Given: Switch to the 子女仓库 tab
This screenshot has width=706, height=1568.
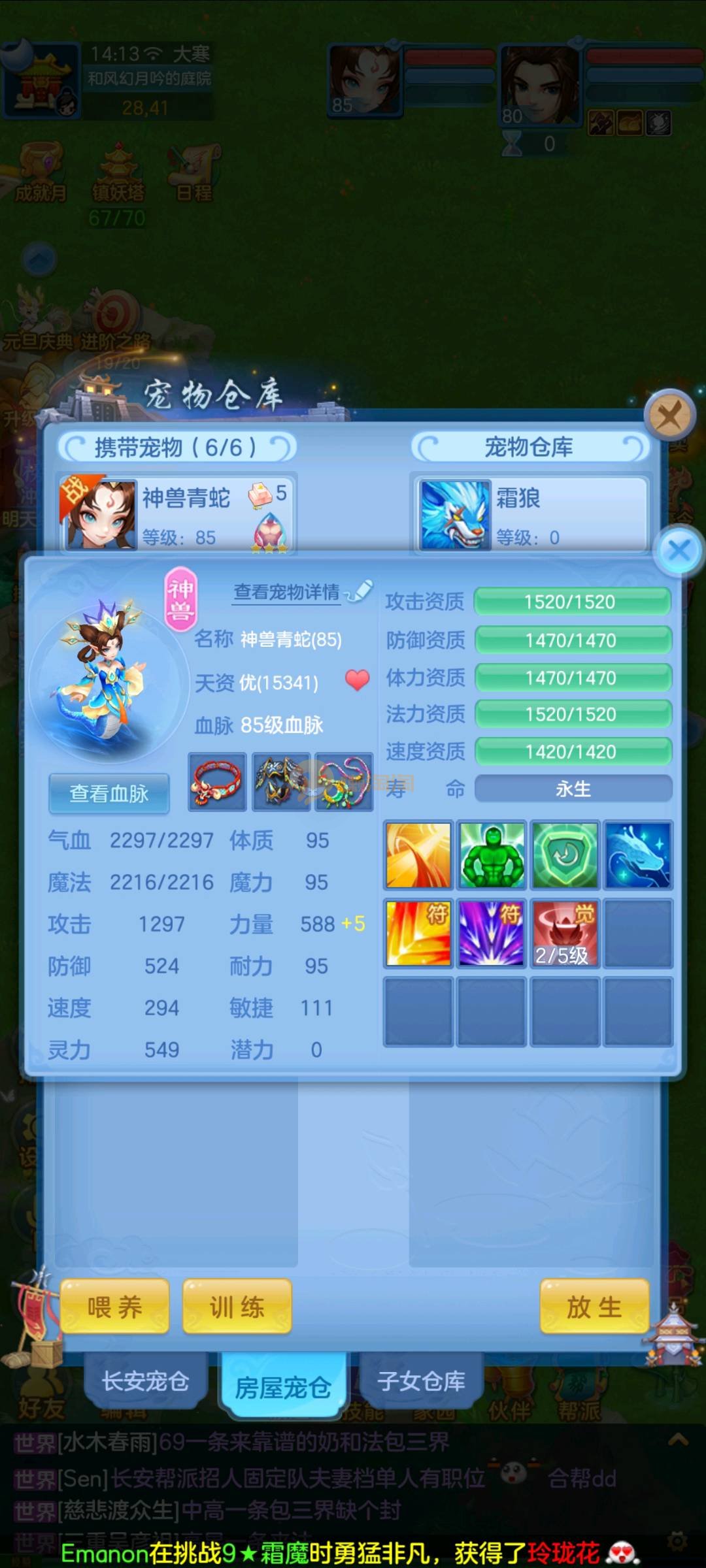Looking at the screenshot, I should tap(421, 1380).
